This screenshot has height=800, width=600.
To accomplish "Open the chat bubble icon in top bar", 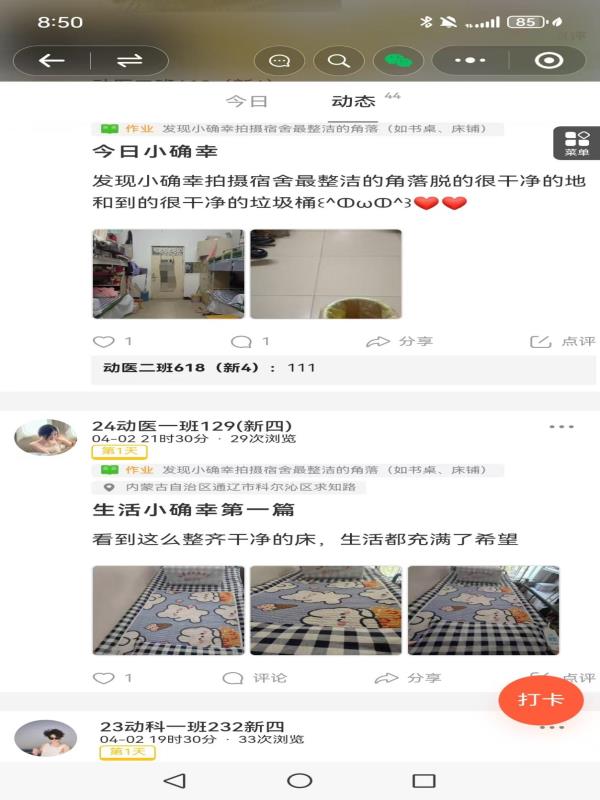I will [x=280, y=61].
